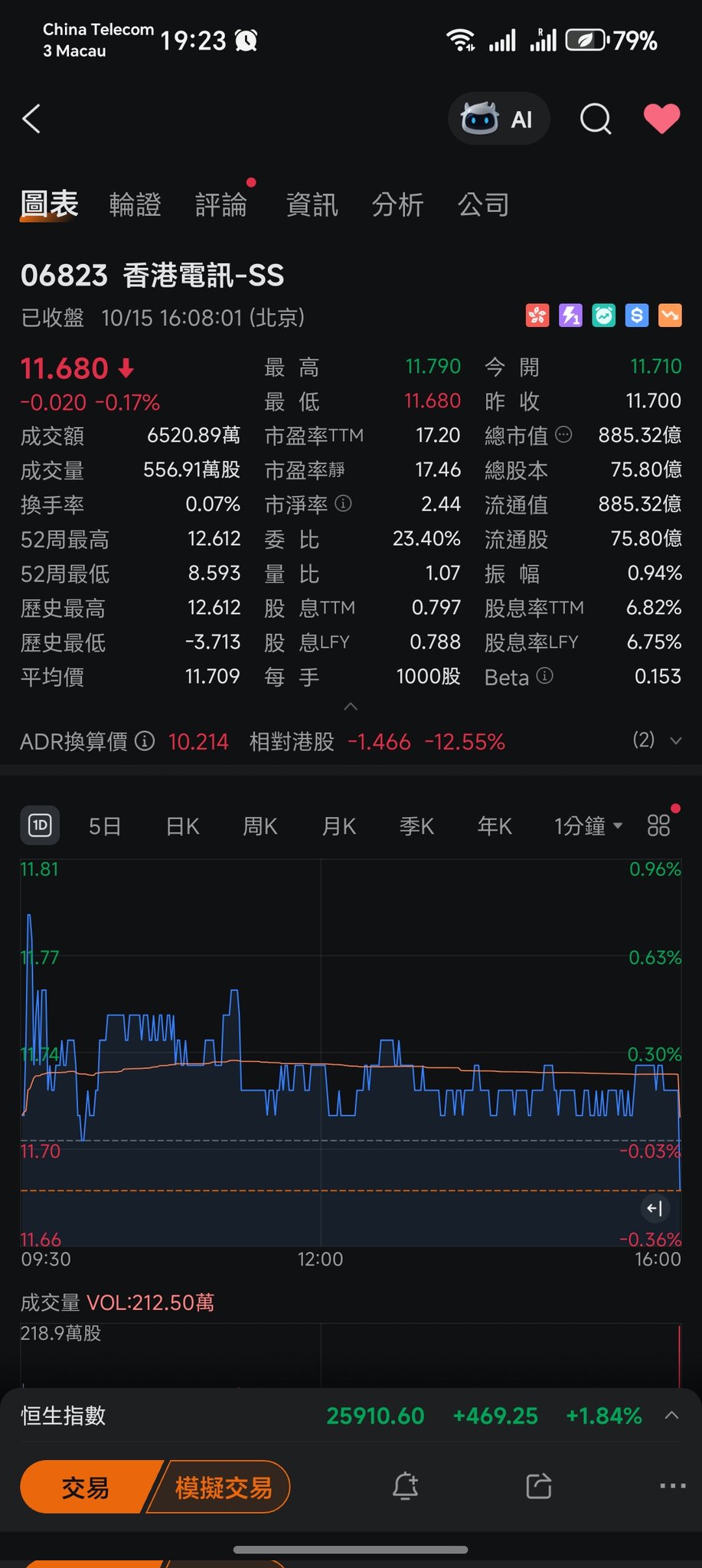Open chart settings grid icon
The width and height of the screenshot is (702, 1568).
tap(658, 825)
